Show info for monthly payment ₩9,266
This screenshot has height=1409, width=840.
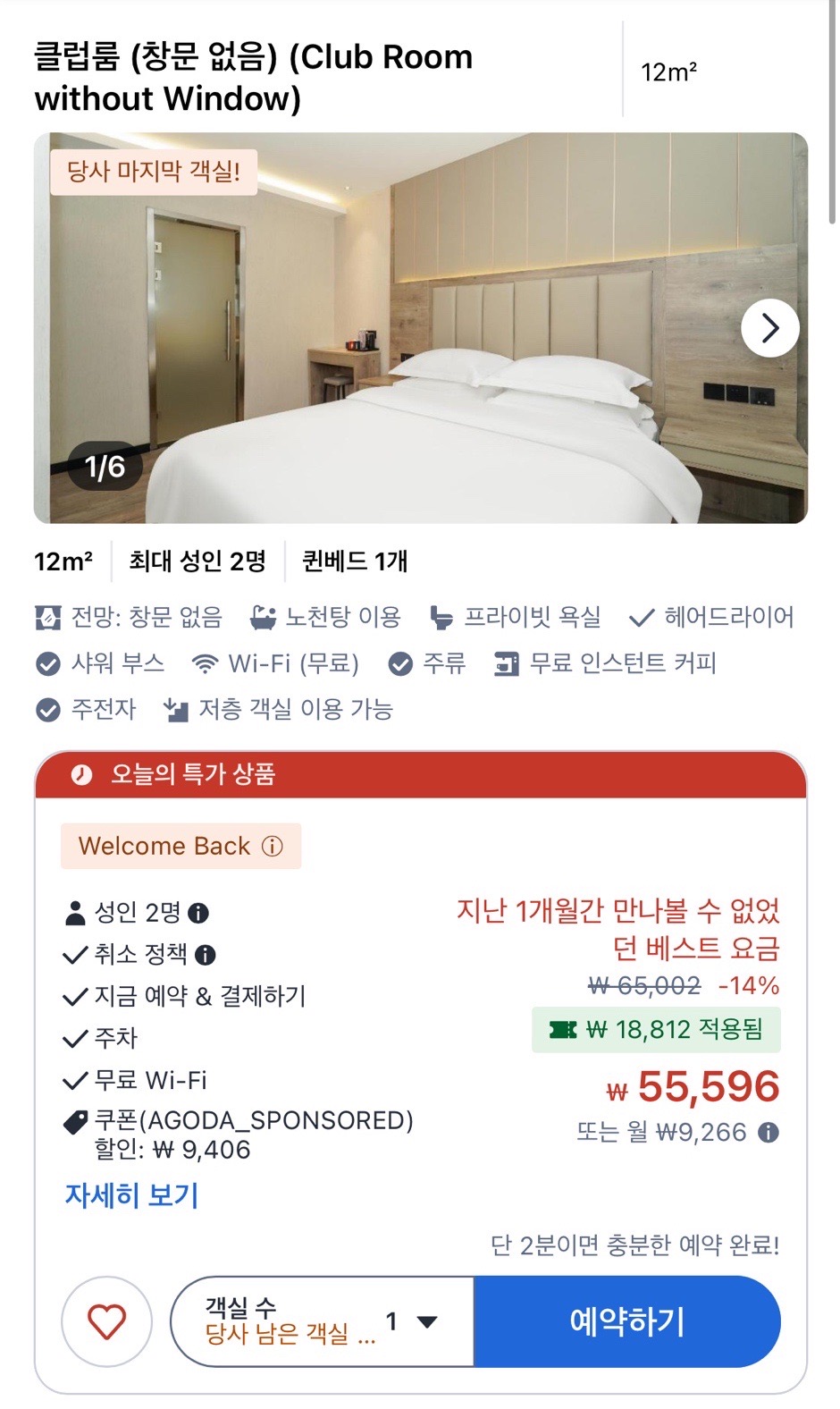point(769,1133)
